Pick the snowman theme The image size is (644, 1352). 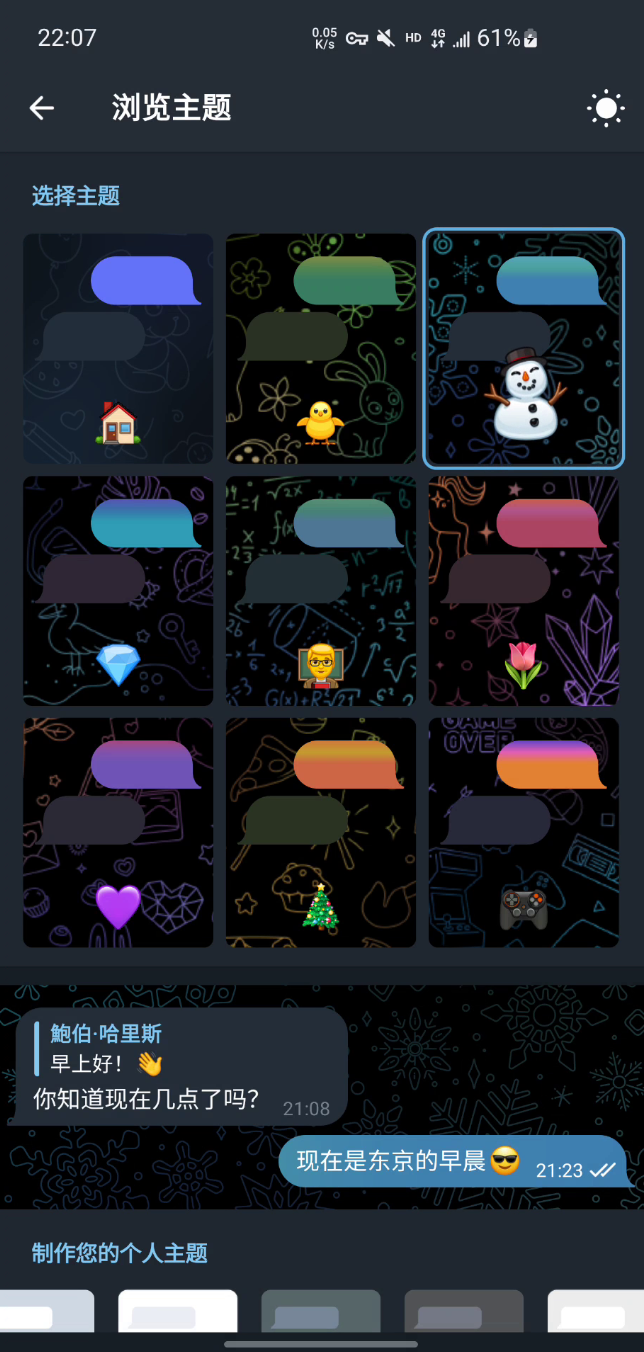point(524,348)
